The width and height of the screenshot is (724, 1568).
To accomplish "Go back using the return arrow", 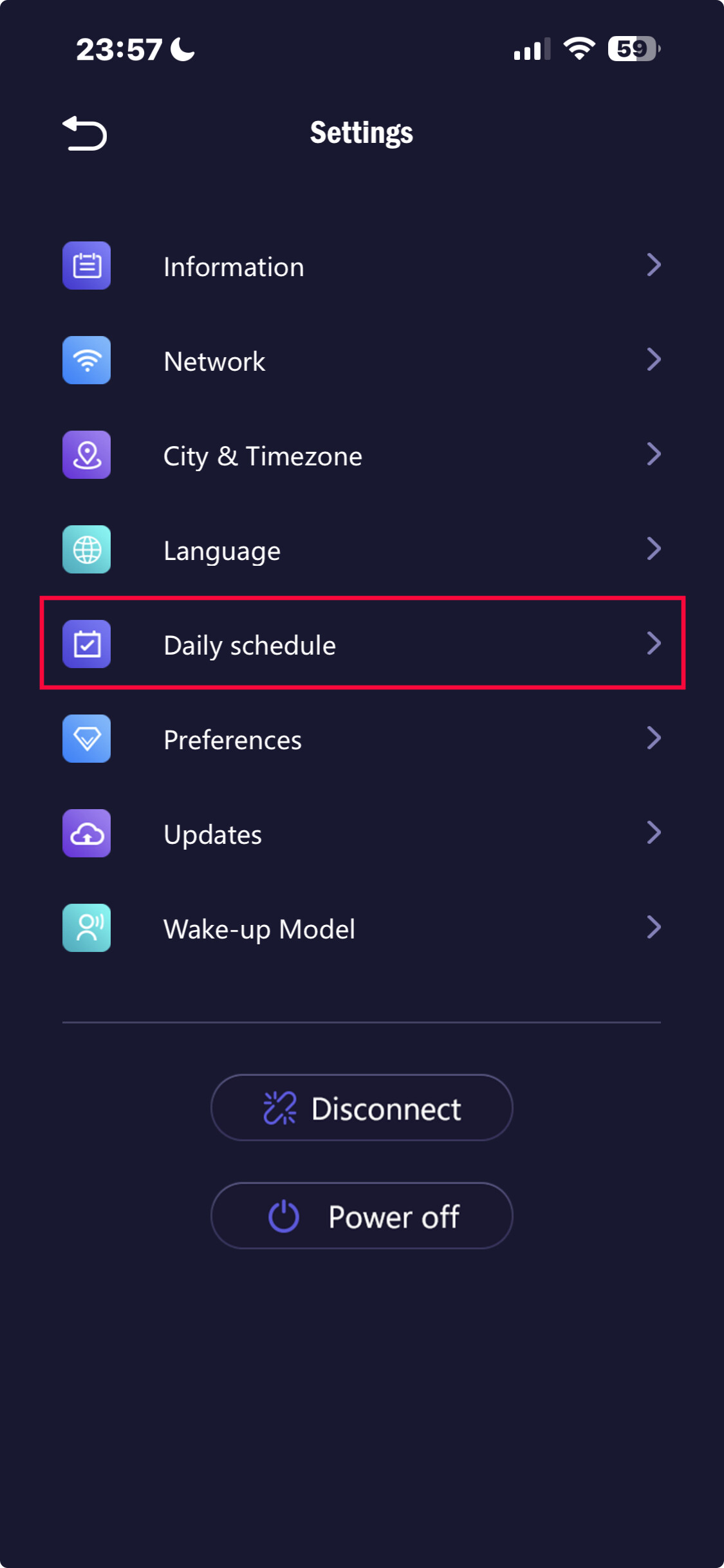I will [85, 133].
